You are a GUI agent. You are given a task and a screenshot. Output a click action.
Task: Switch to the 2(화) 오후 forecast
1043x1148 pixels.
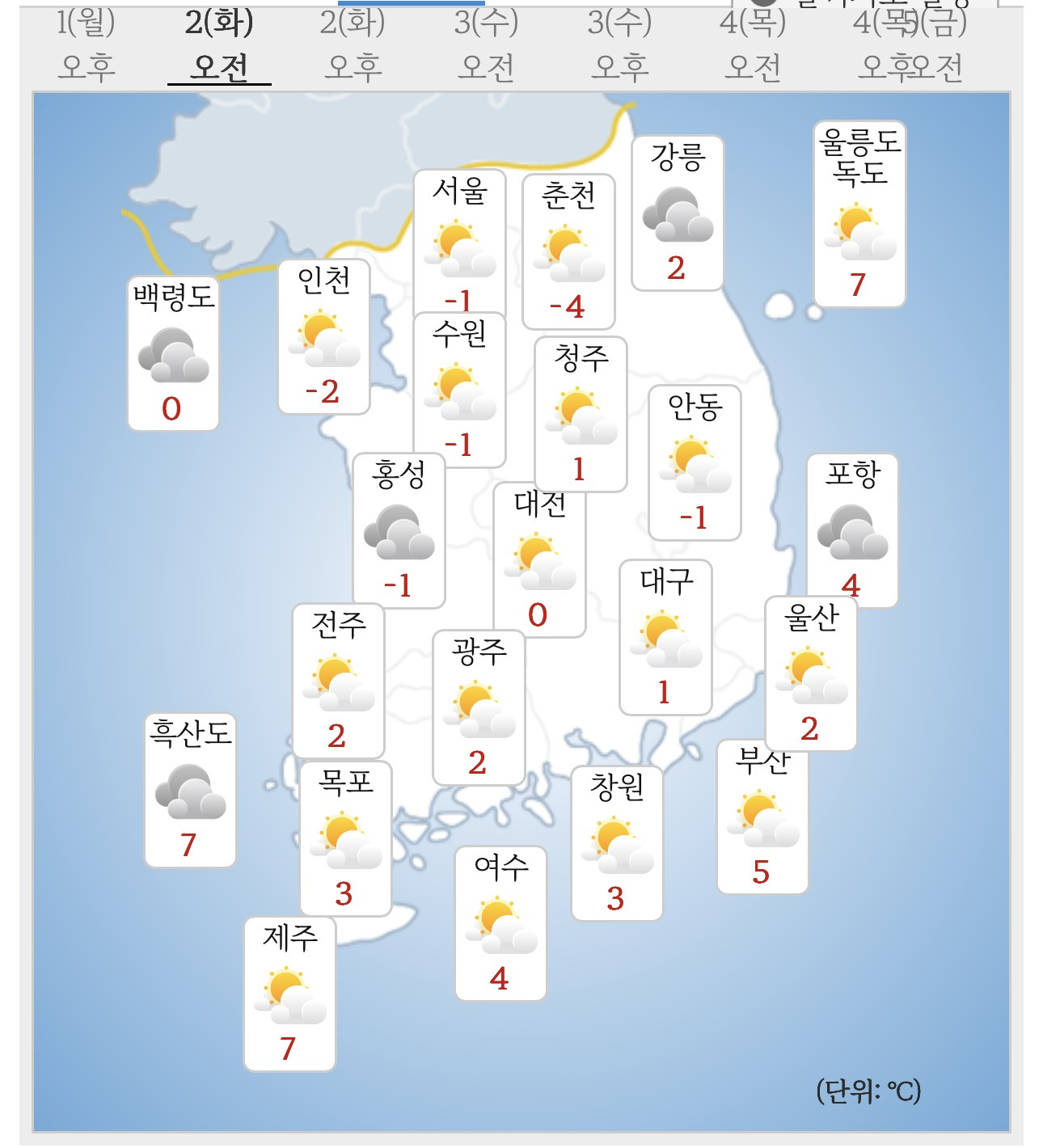[353, 44]
